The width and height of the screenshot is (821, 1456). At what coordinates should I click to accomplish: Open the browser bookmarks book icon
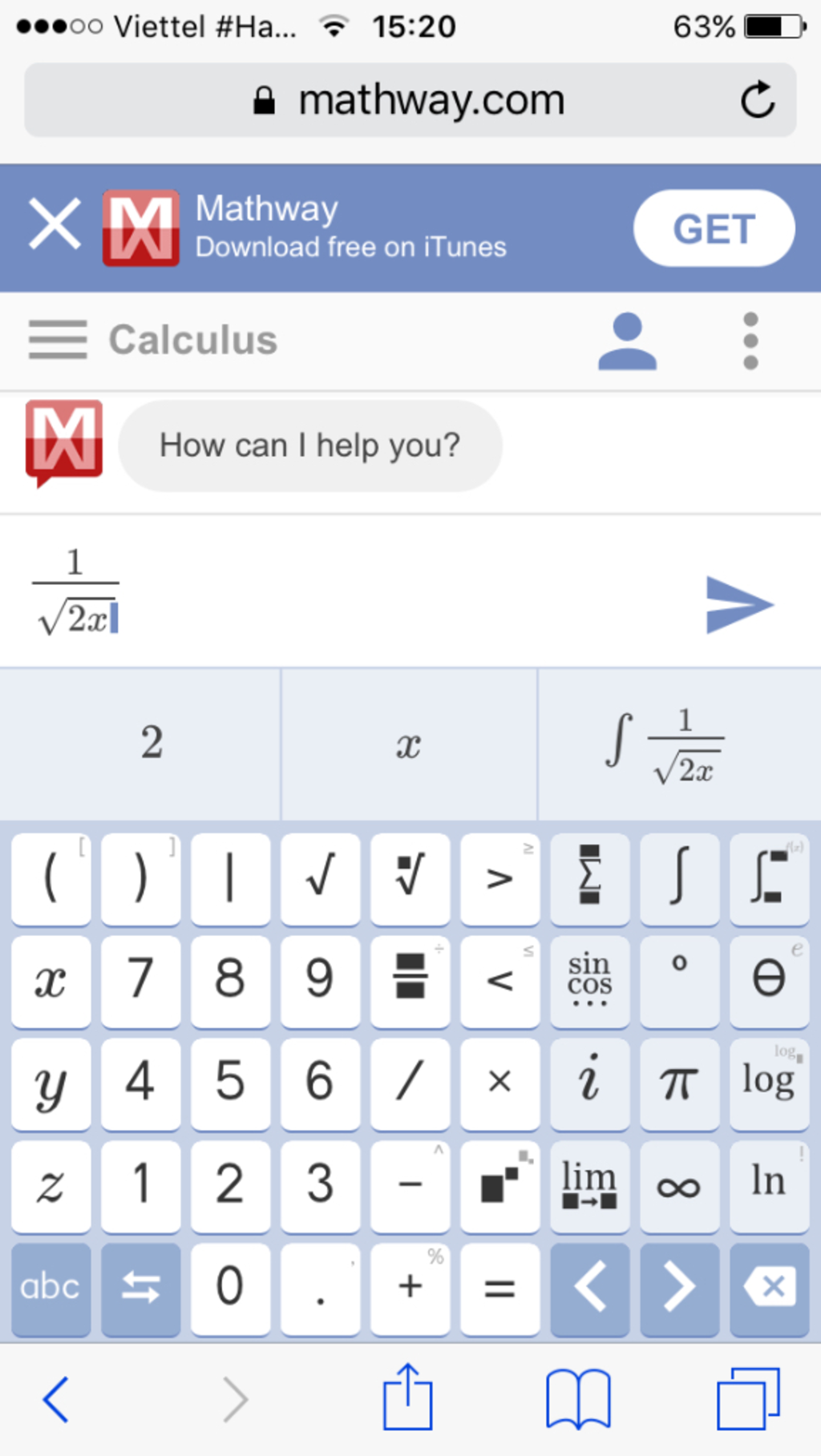578,1398
